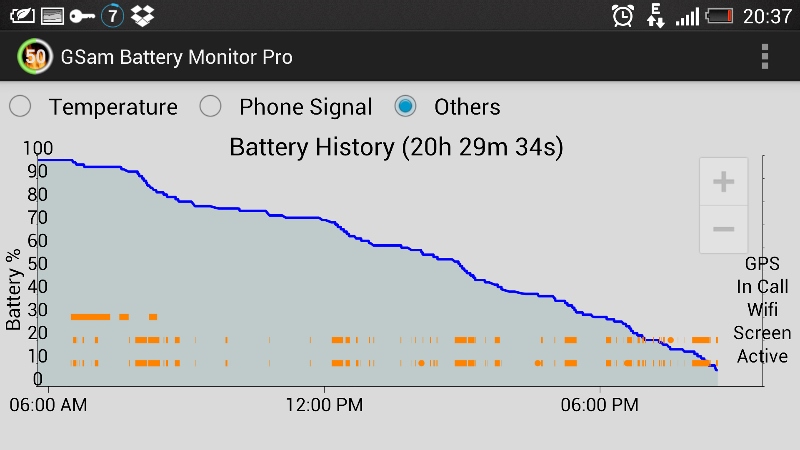Screen dimensions: 800x450
Task: Zoom in on the battery chart
Action: click(x=723, y=181)
